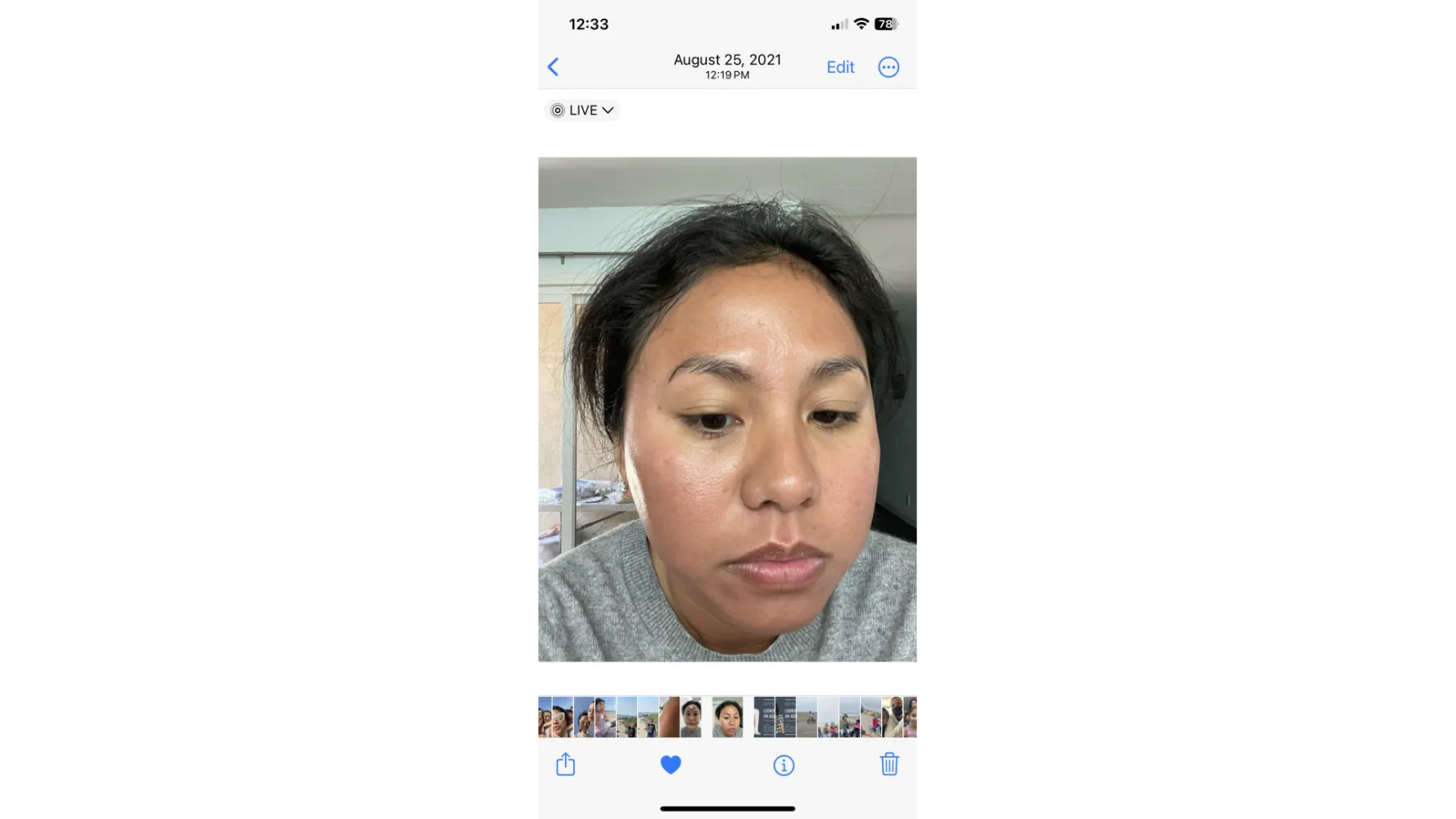
Task: Show photo info details
Action: pos(784,765)
